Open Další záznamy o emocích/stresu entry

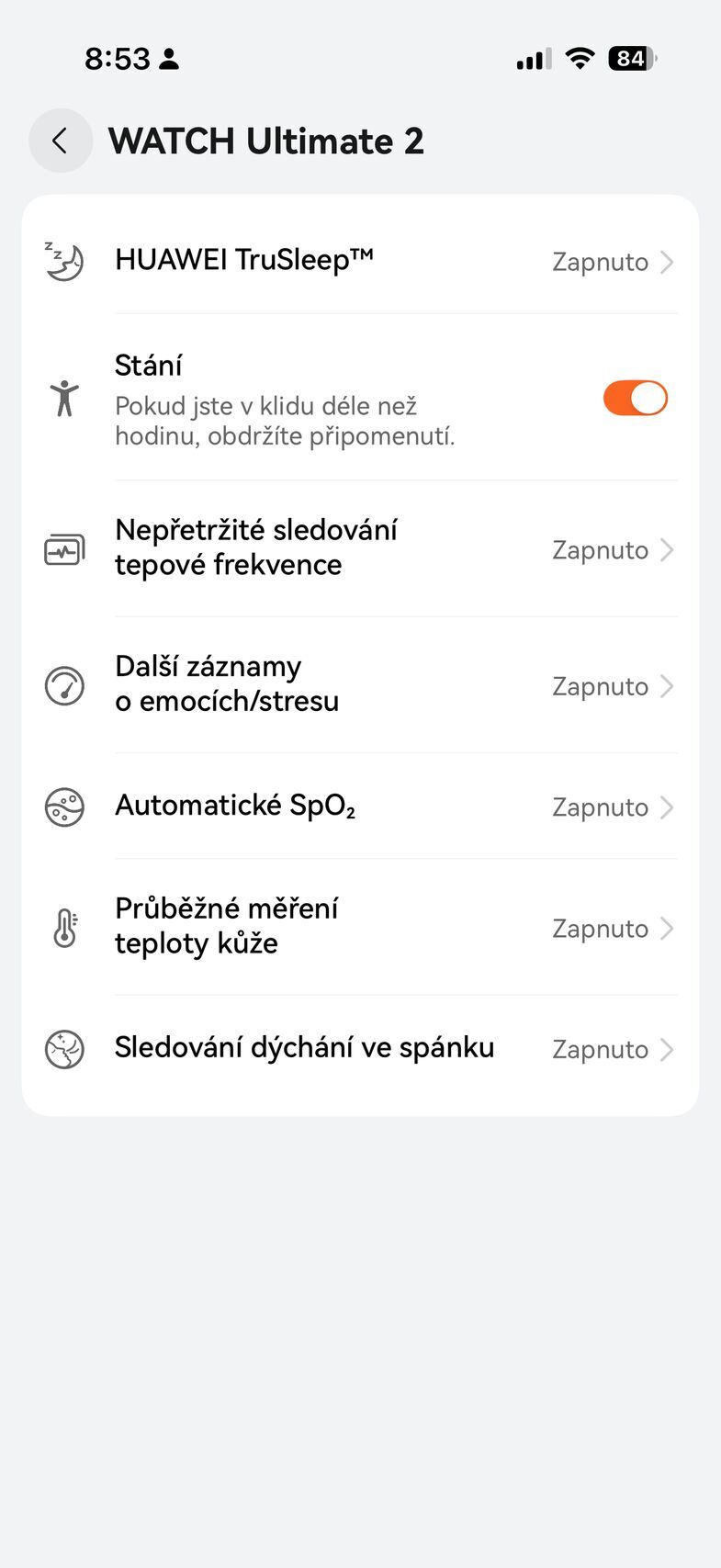[669, 686]
